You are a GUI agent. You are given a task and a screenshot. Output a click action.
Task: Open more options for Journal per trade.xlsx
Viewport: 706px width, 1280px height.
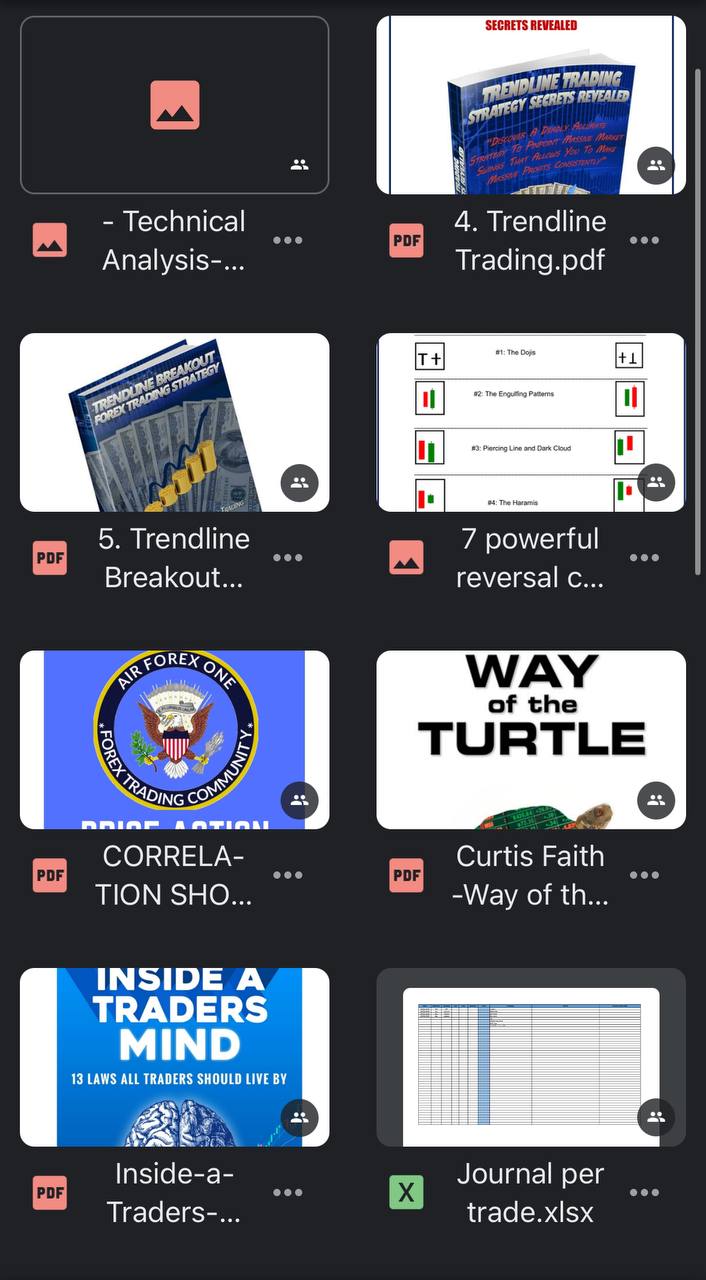(644, 1192)
